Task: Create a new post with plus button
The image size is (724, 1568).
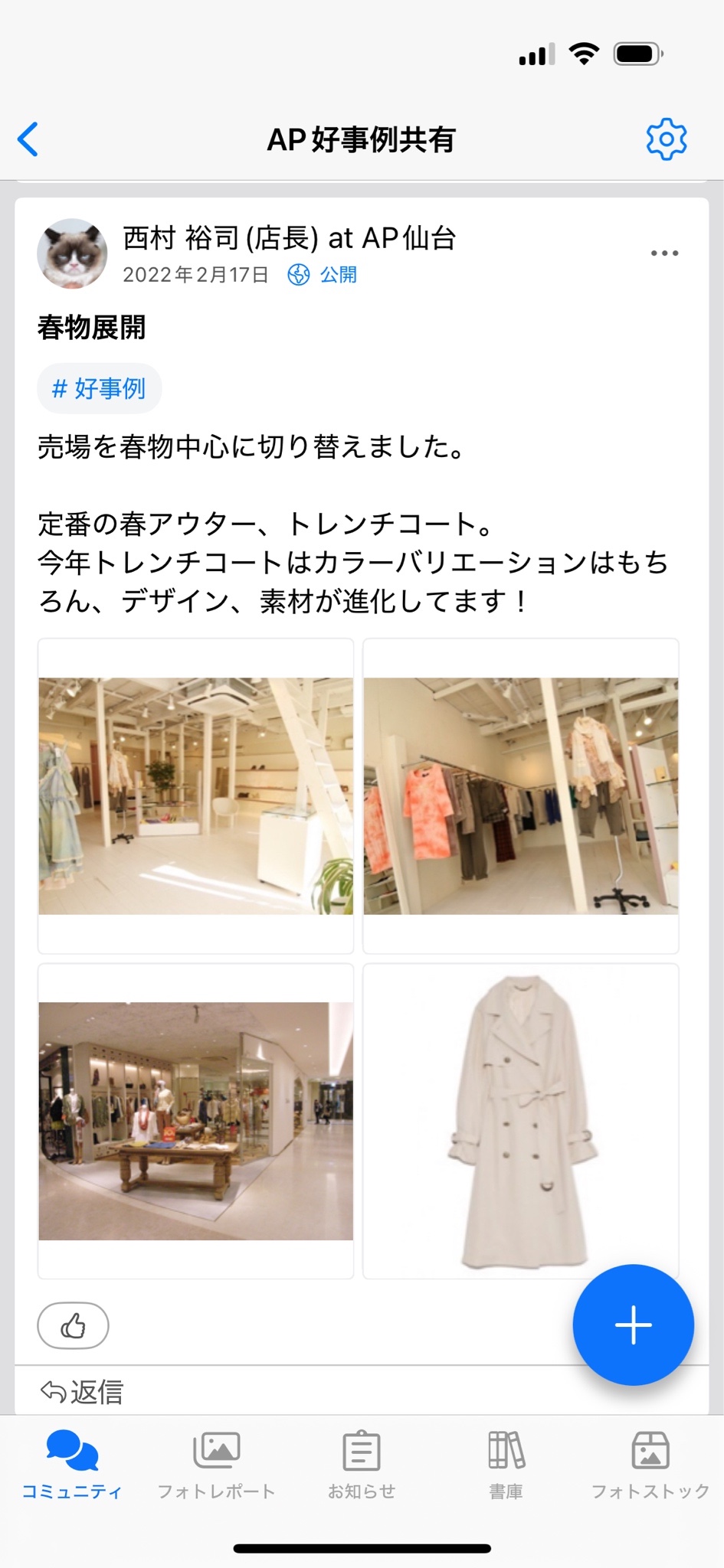Action: pos(633,1325)
